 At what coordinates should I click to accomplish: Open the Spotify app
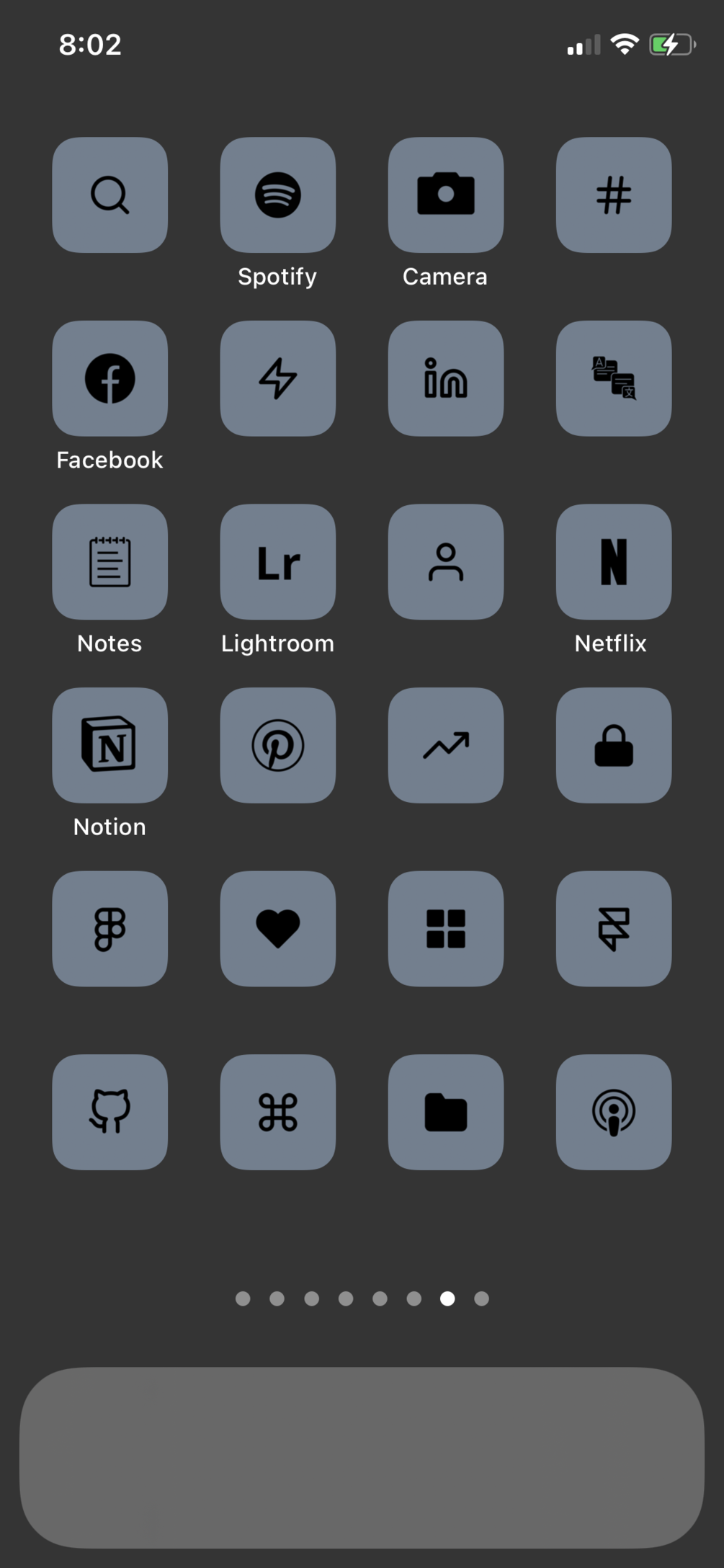coord(277,195)
